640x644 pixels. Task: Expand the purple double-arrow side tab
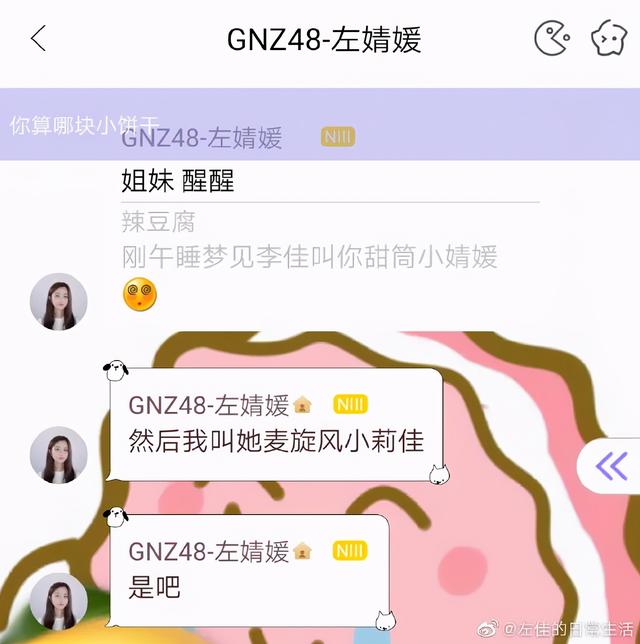point(610,465)
